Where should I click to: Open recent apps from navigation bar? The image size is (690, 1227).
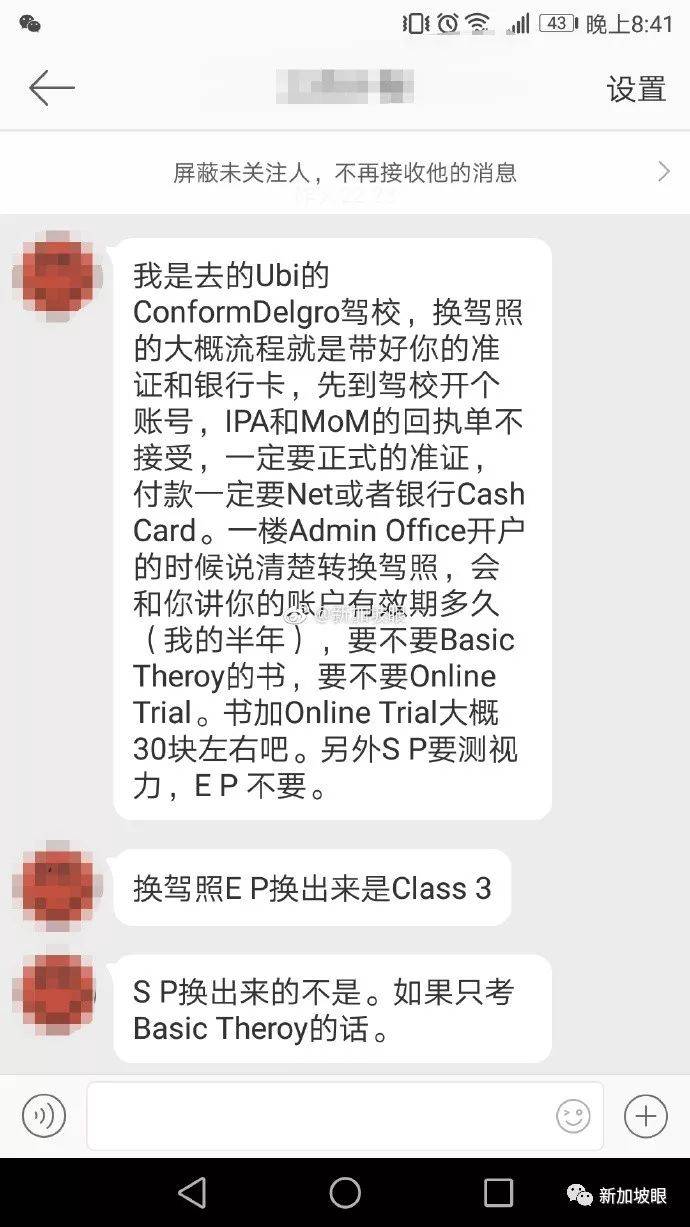498,1192
